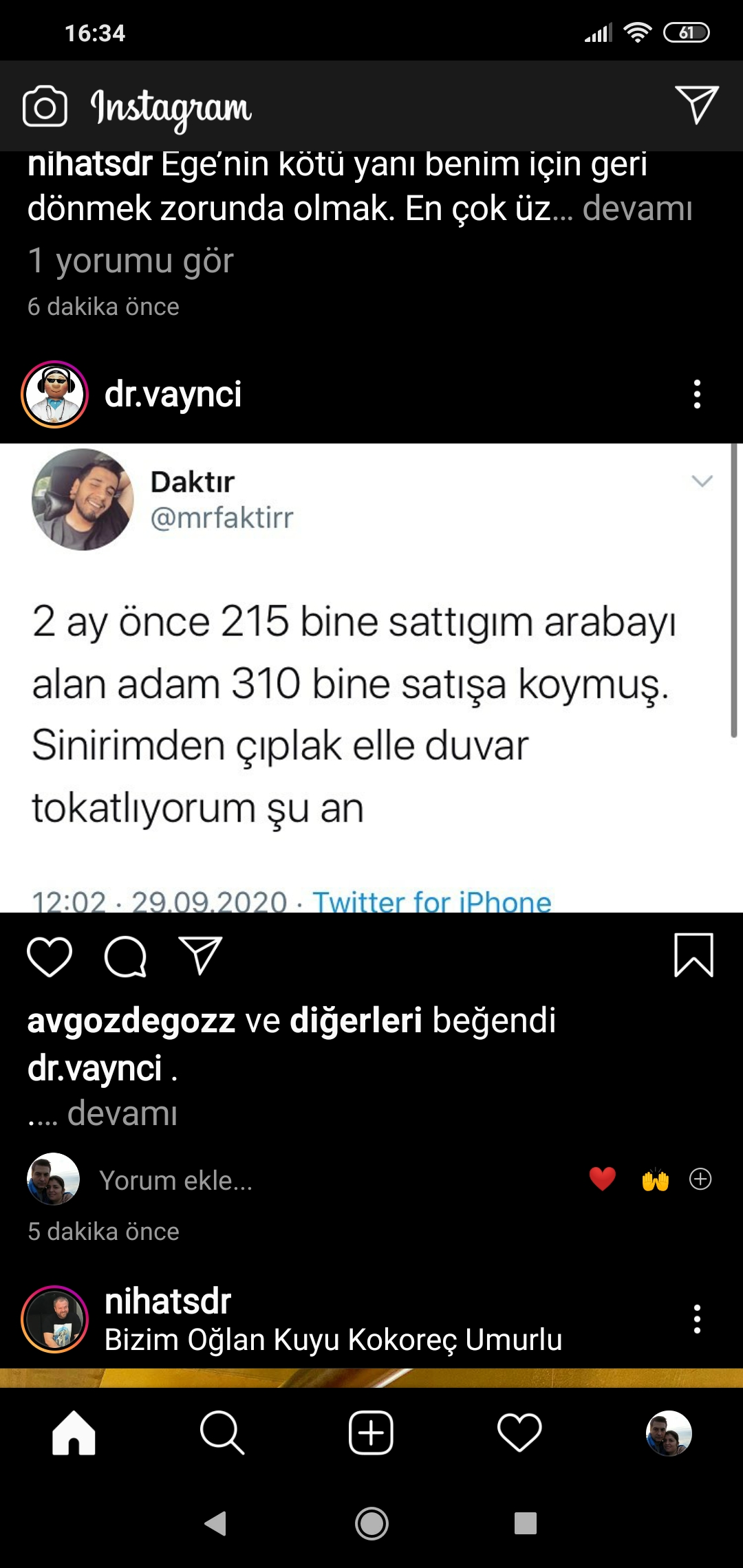Open avgozdegozz's profile from likes line
743x1568 pixels.
click(x=131, y=1021)
